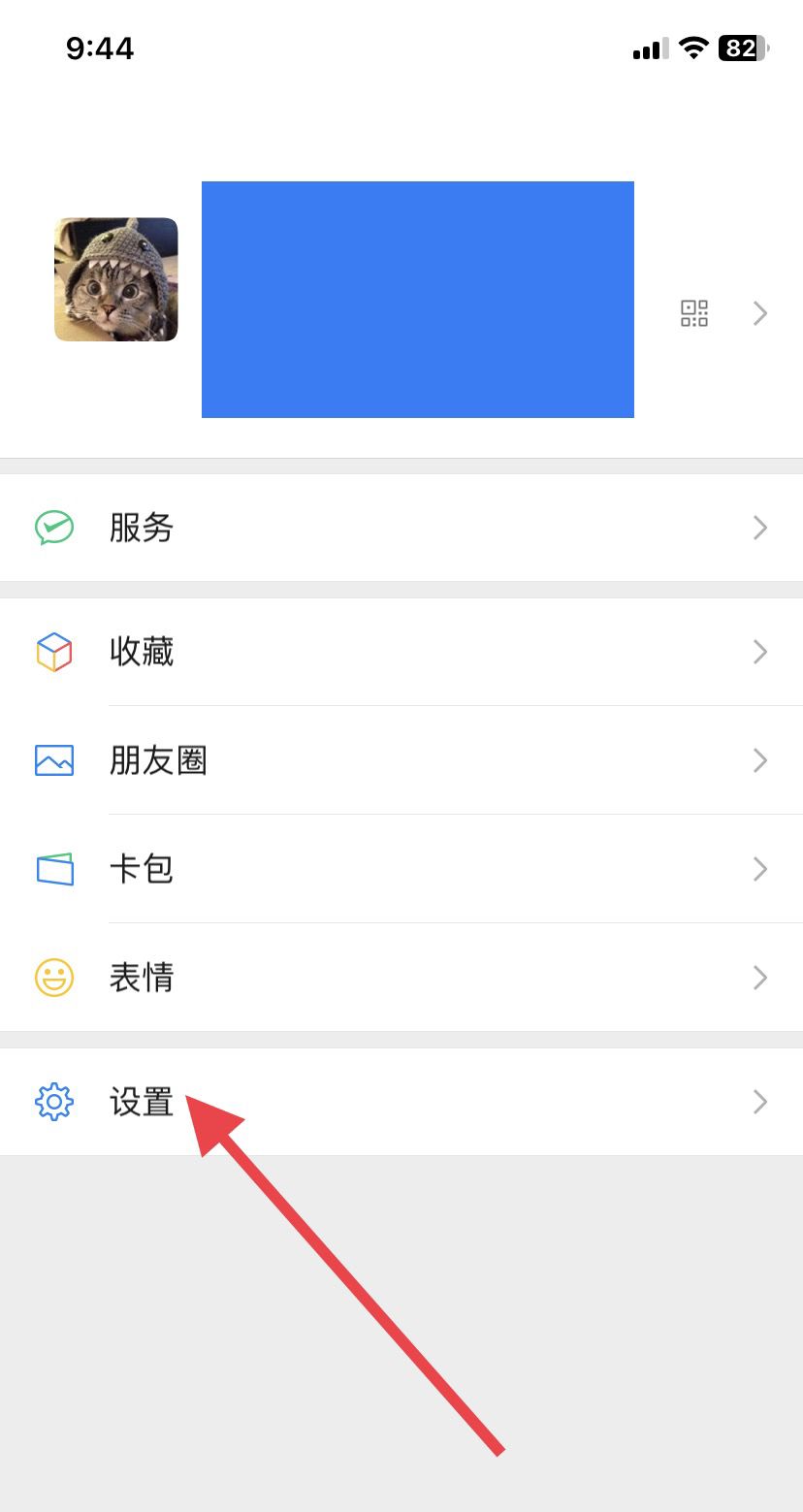Screen dimensions: 803x1512
Task: Expand the Settings row chevron
Action: point(759,1101)
